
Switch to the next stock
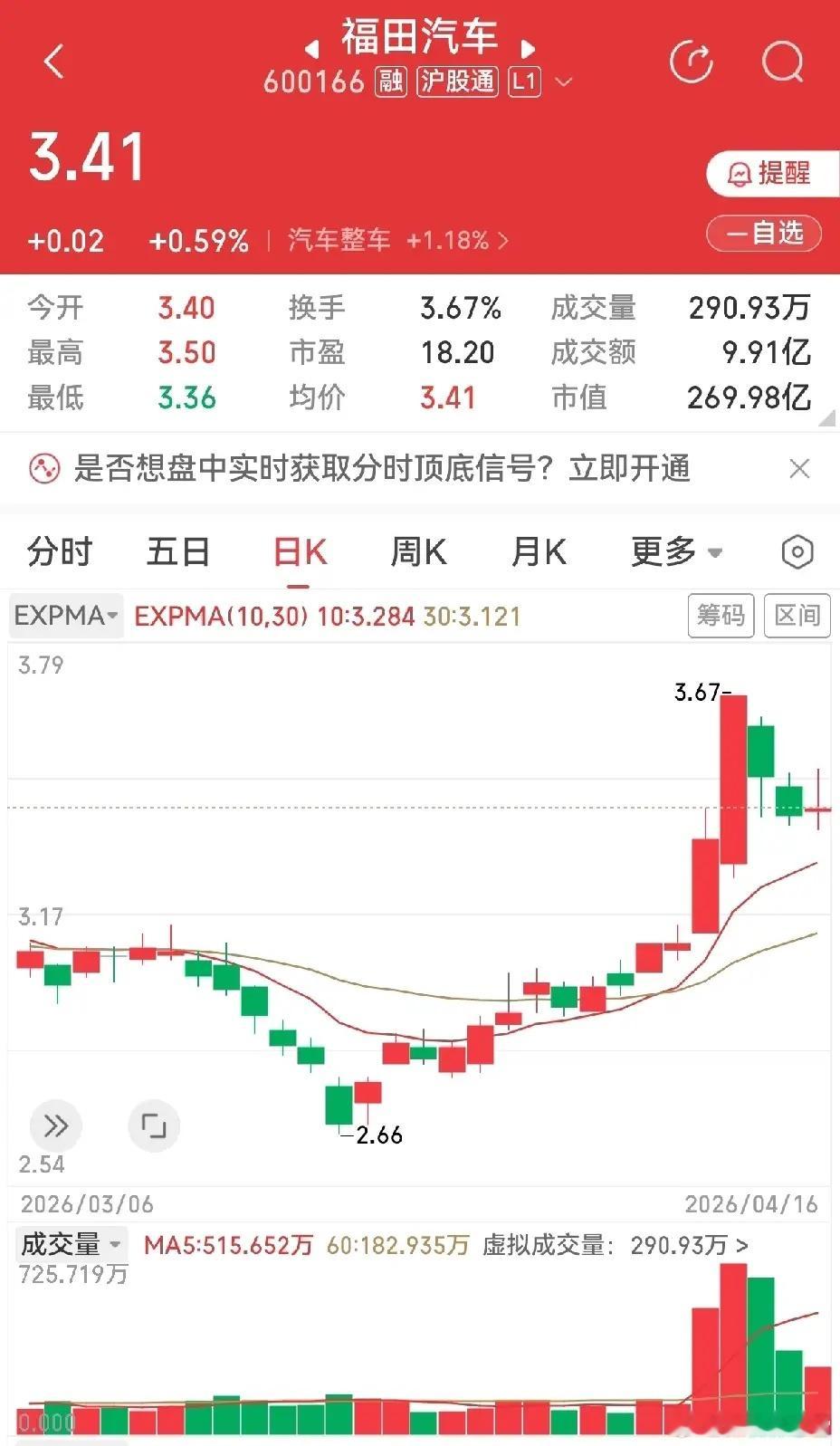click(x=529, y=47)
